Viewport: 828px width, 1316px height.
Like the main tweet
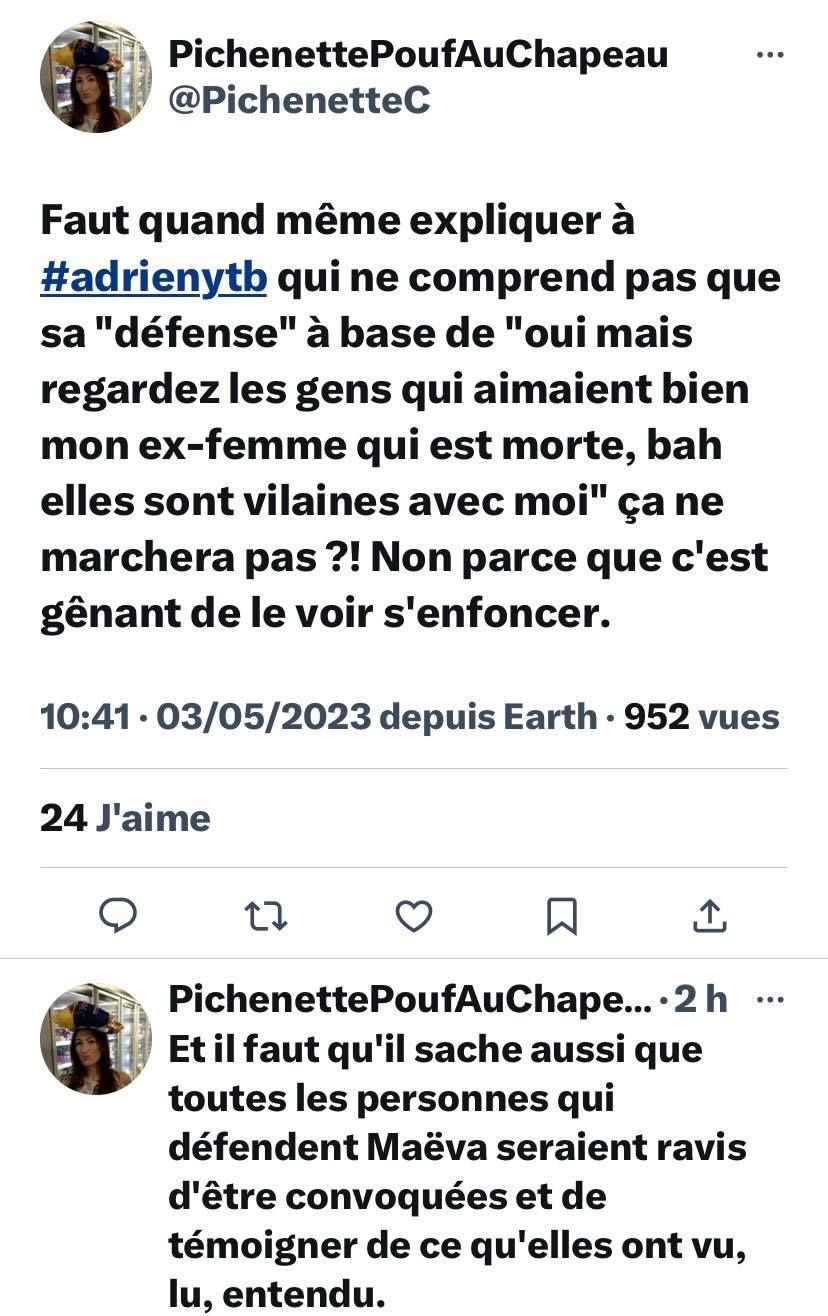coord(414,914)
